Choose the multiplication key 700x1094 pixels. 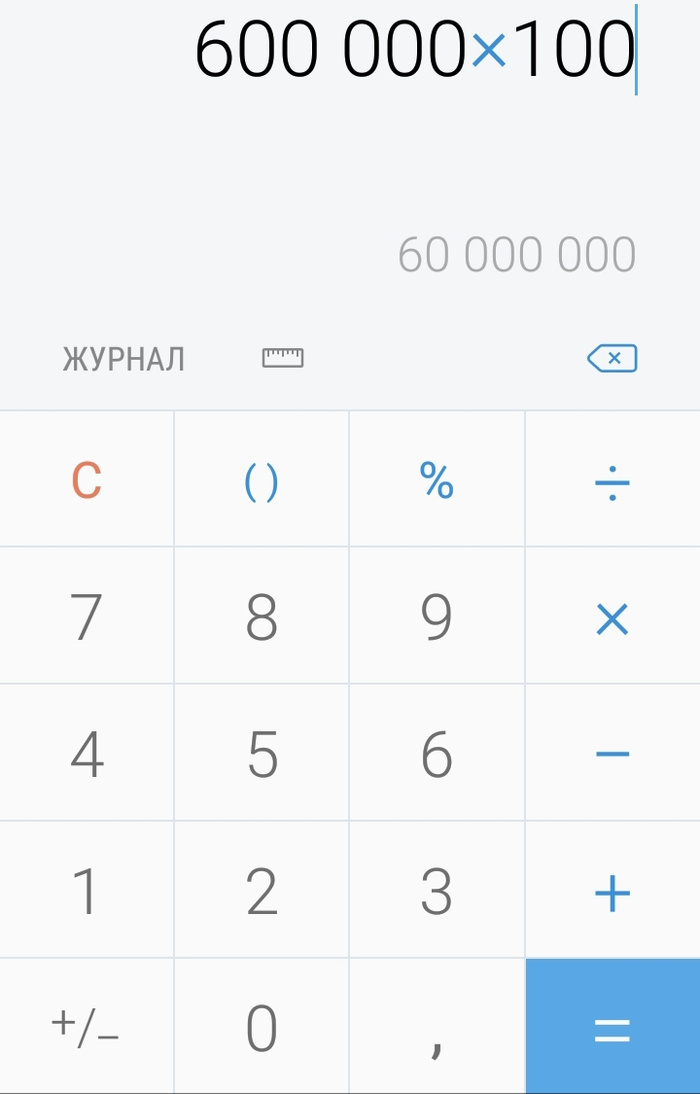[612, 619]
